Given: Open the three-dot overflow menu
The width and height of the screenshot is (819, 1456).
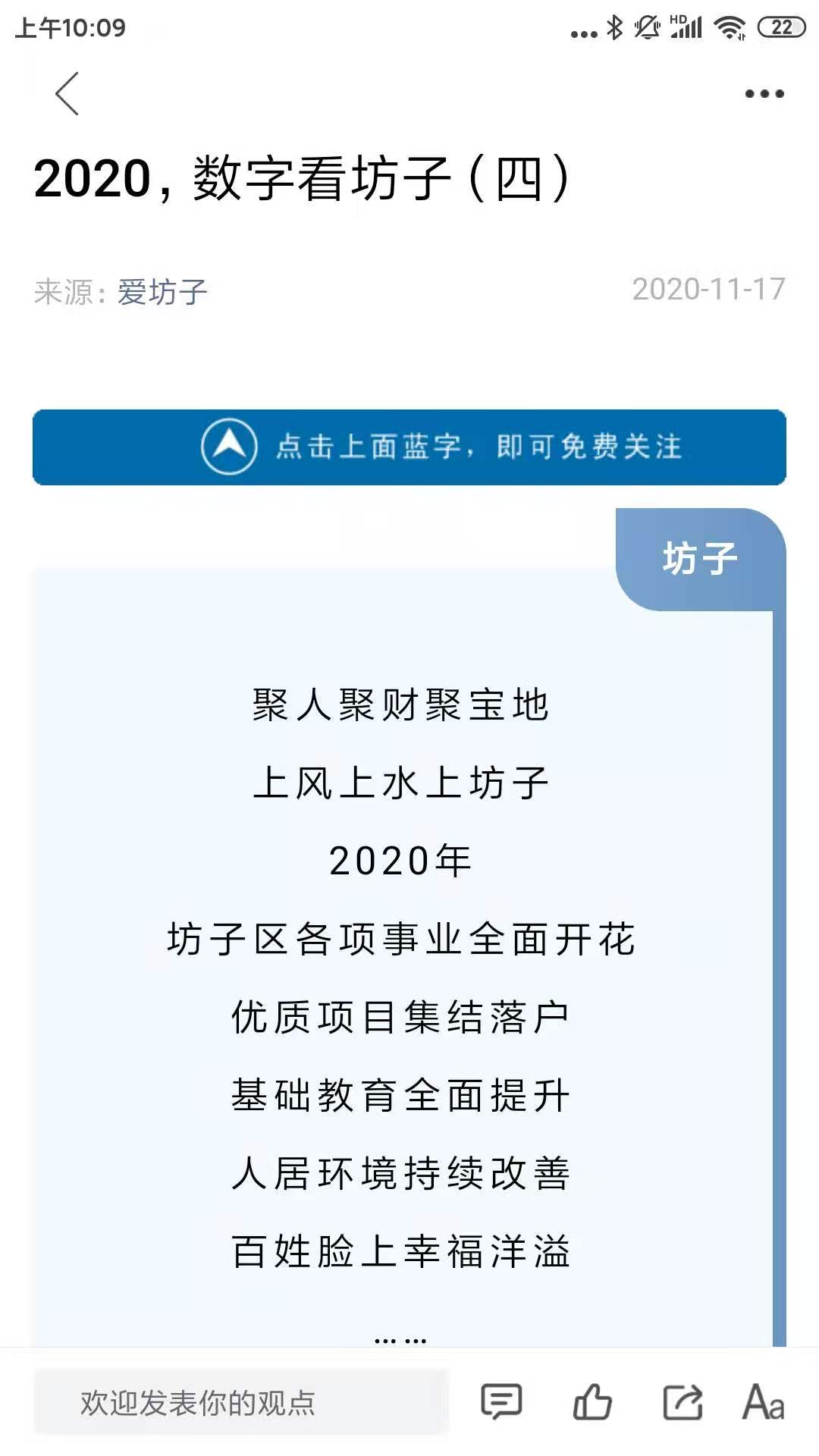Looking at the screenshot, I should click(761, 93).
